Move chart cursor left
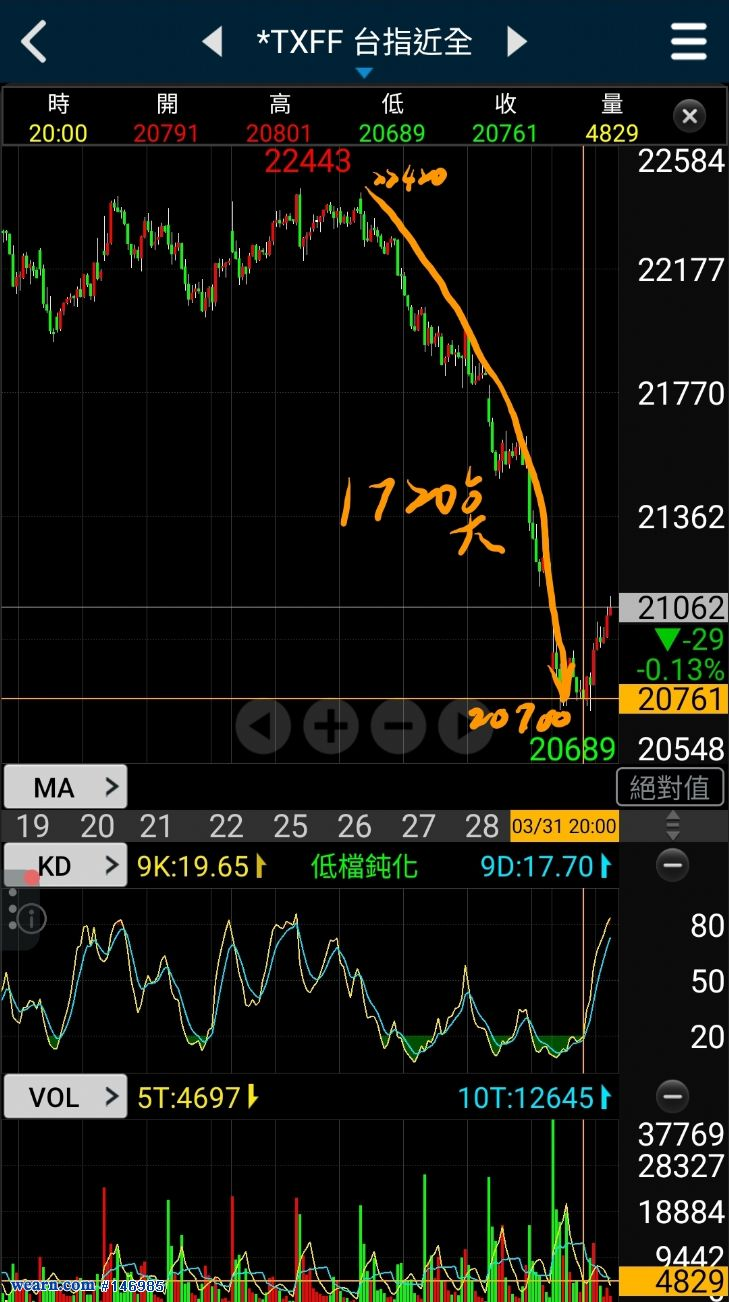729x1302 pixels. (x=263, y=727)
